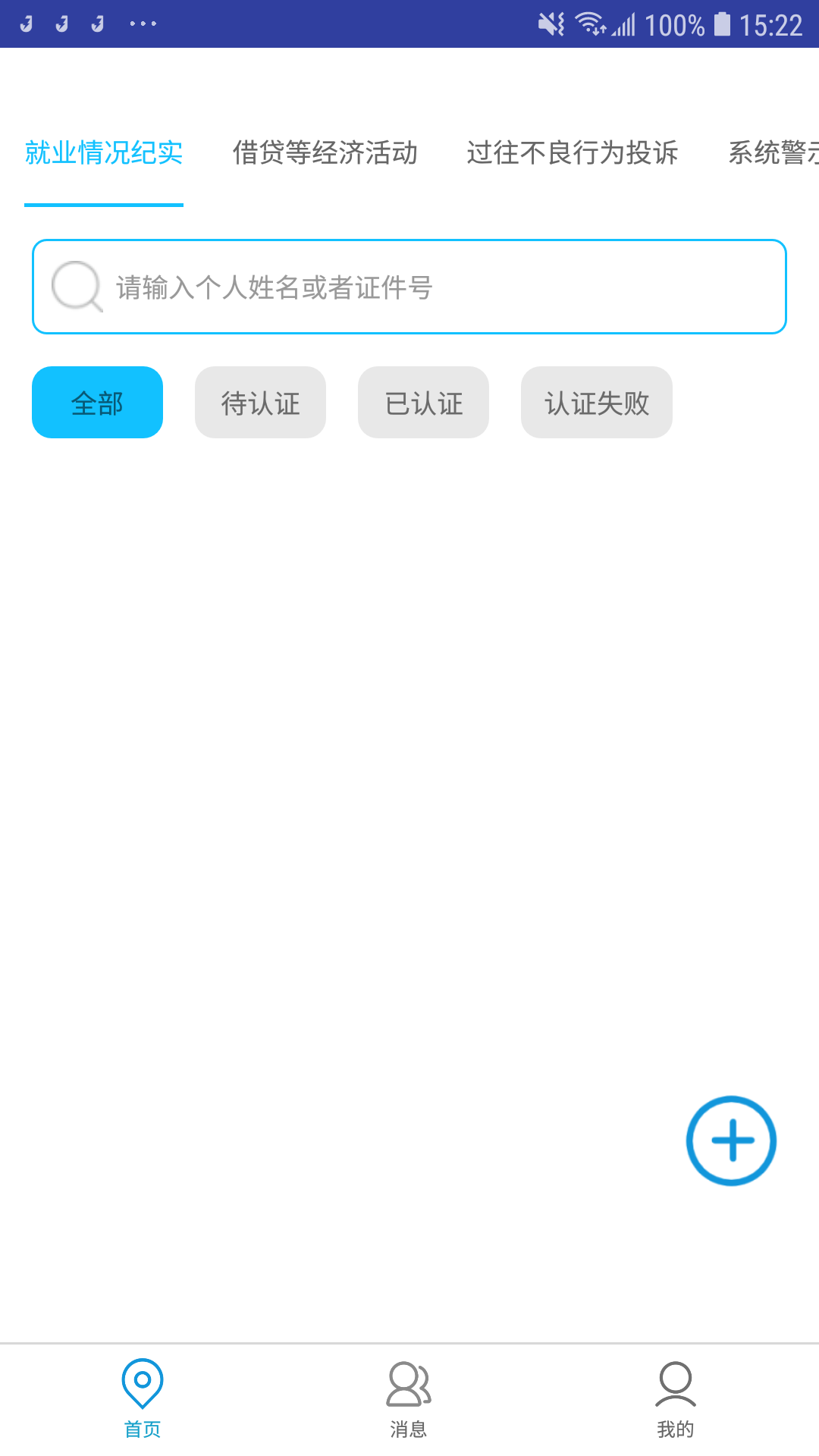Screen dimensions: 819x1456
Task: Switch to the 借贷等经济活动 tab
Action: click(x=325, y=152)
